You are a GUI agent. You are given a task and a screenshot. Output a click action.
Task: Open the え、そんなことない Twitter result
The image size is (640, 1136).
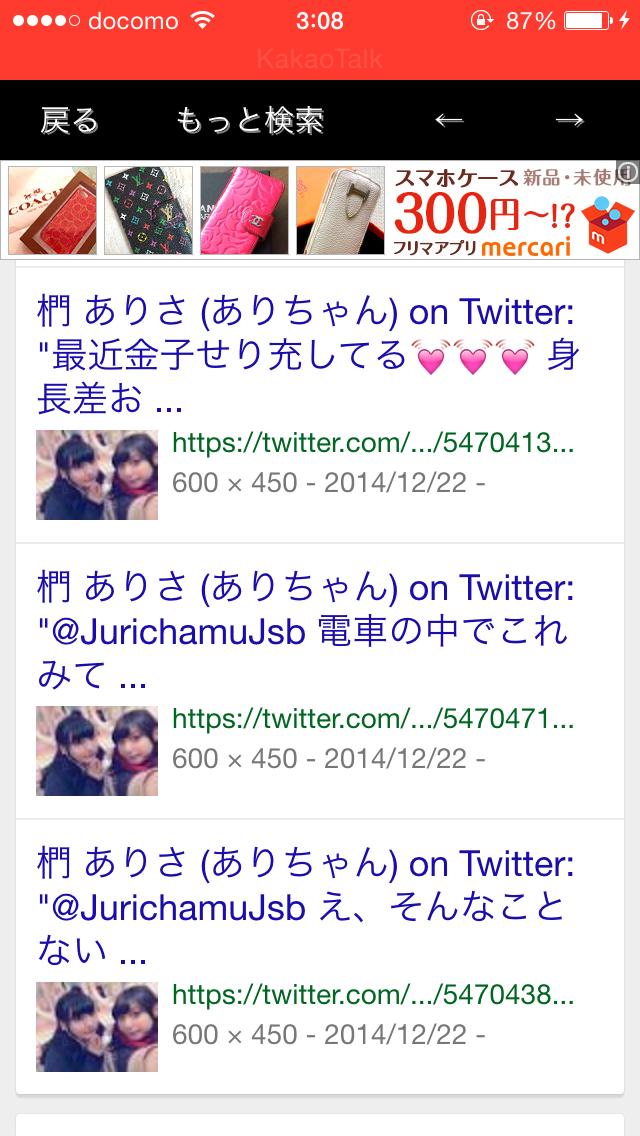click(306, 907)
